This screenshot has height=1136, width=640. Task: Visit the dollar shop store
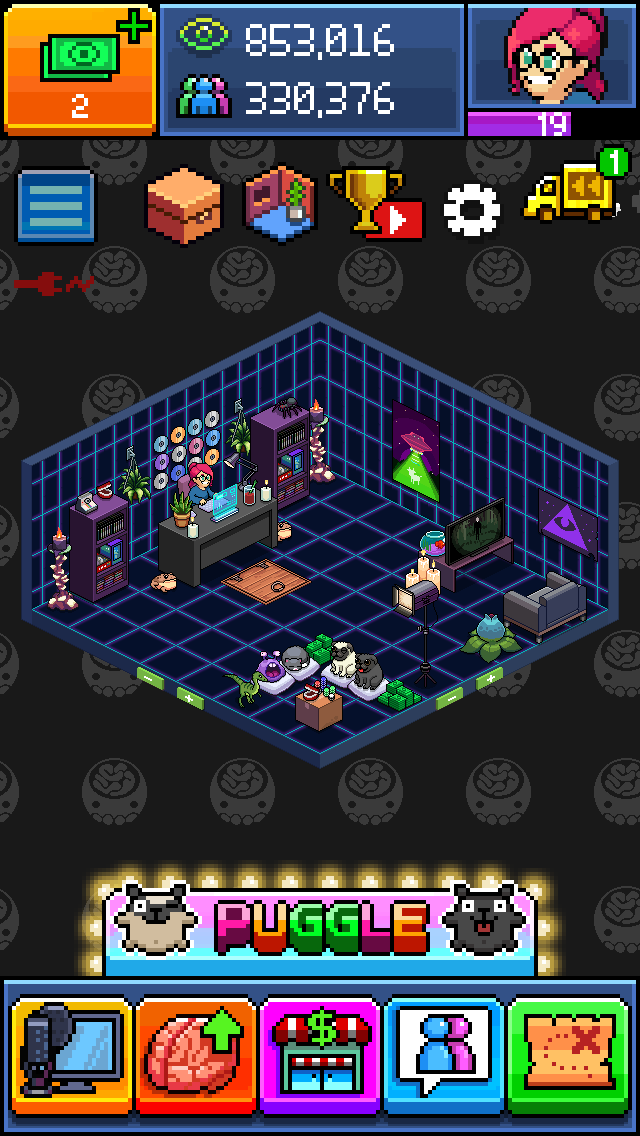point(320,1056)
